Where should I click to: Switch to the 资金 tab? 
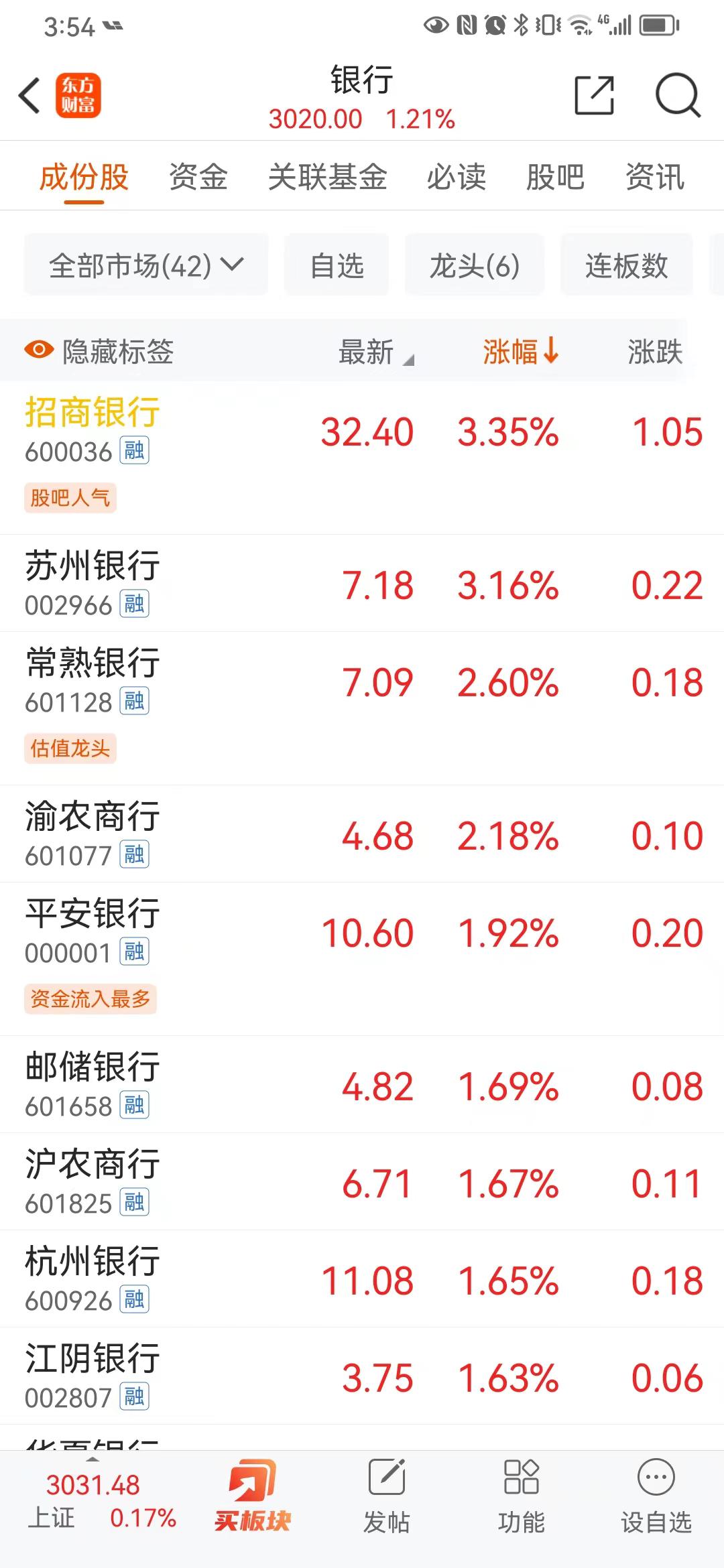(198, 178)
